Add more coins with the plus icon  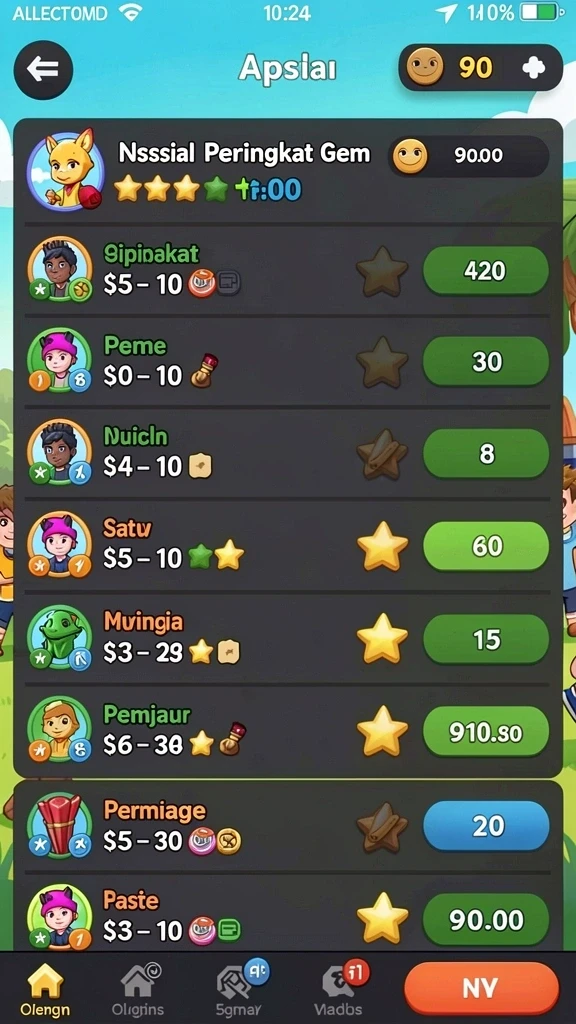pyautogui.click(x=534, y=68)
